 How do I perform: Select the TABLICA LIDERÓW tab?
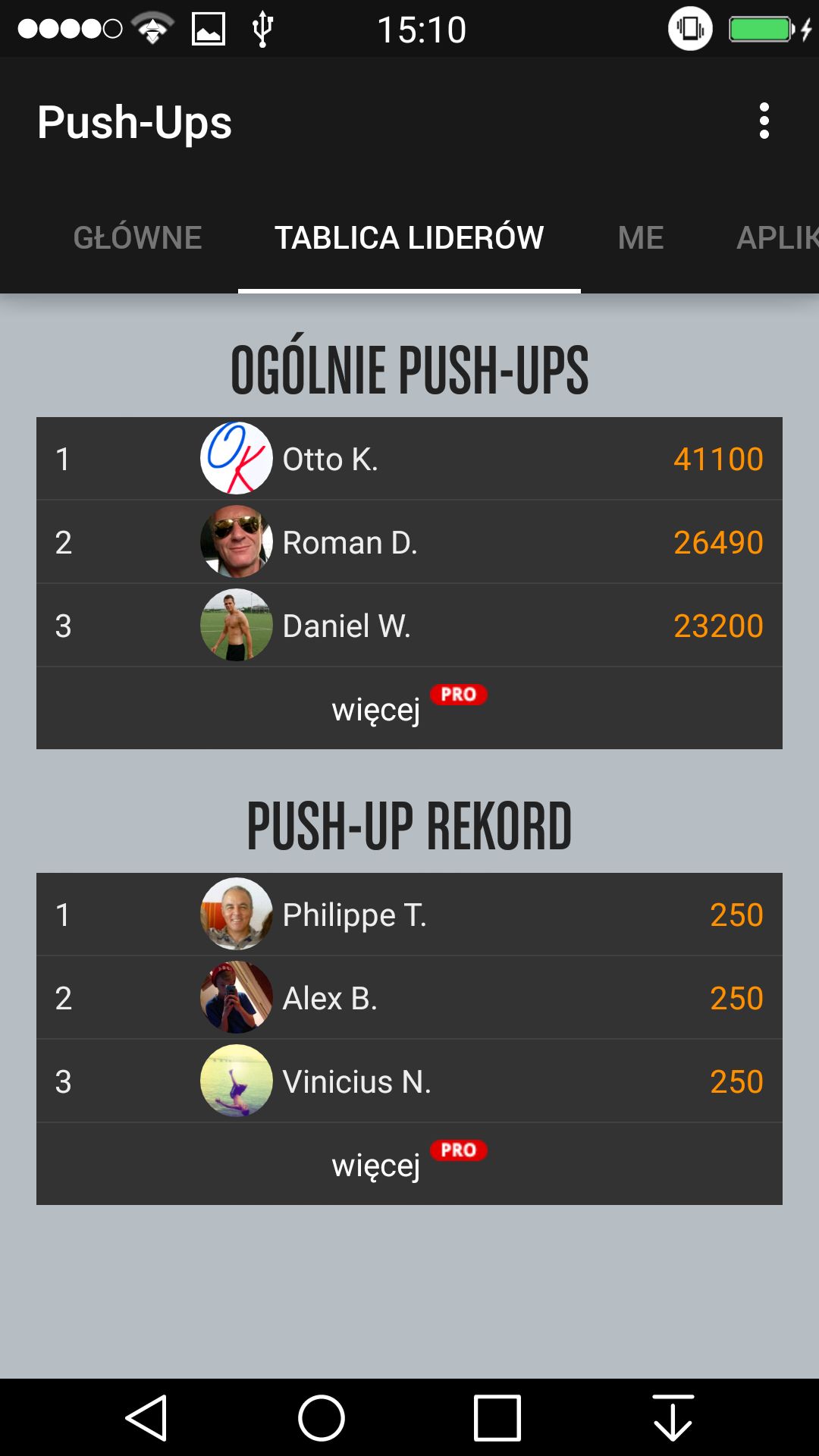[409, 238]
